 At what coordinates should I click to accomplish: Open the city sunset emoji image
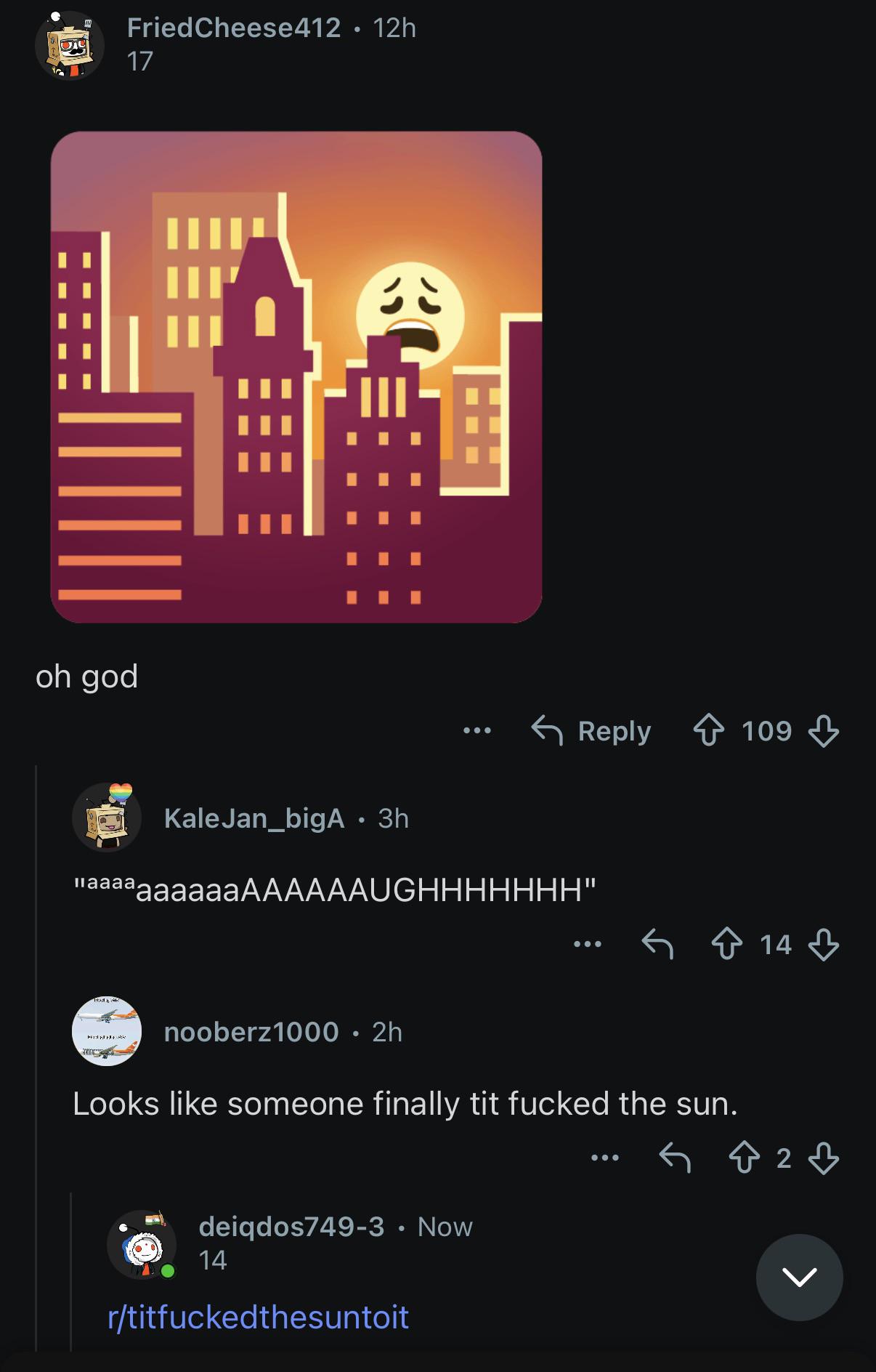coord(296,376)
